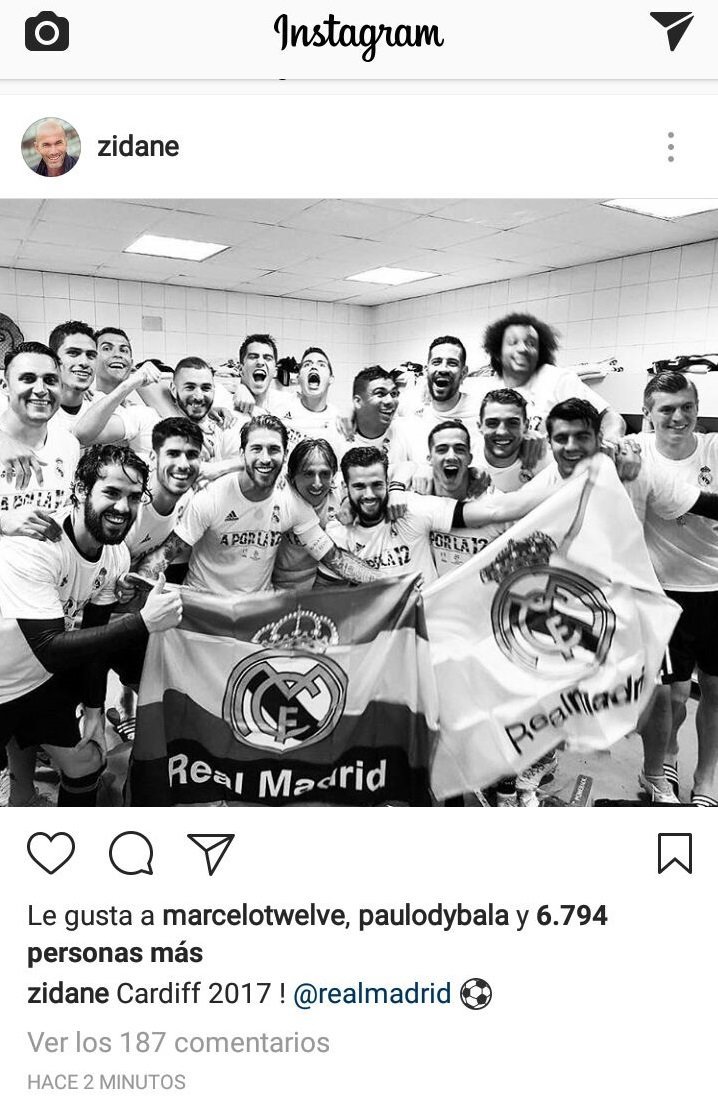
Task: View all 187 comments
Action: point(178,1042)
